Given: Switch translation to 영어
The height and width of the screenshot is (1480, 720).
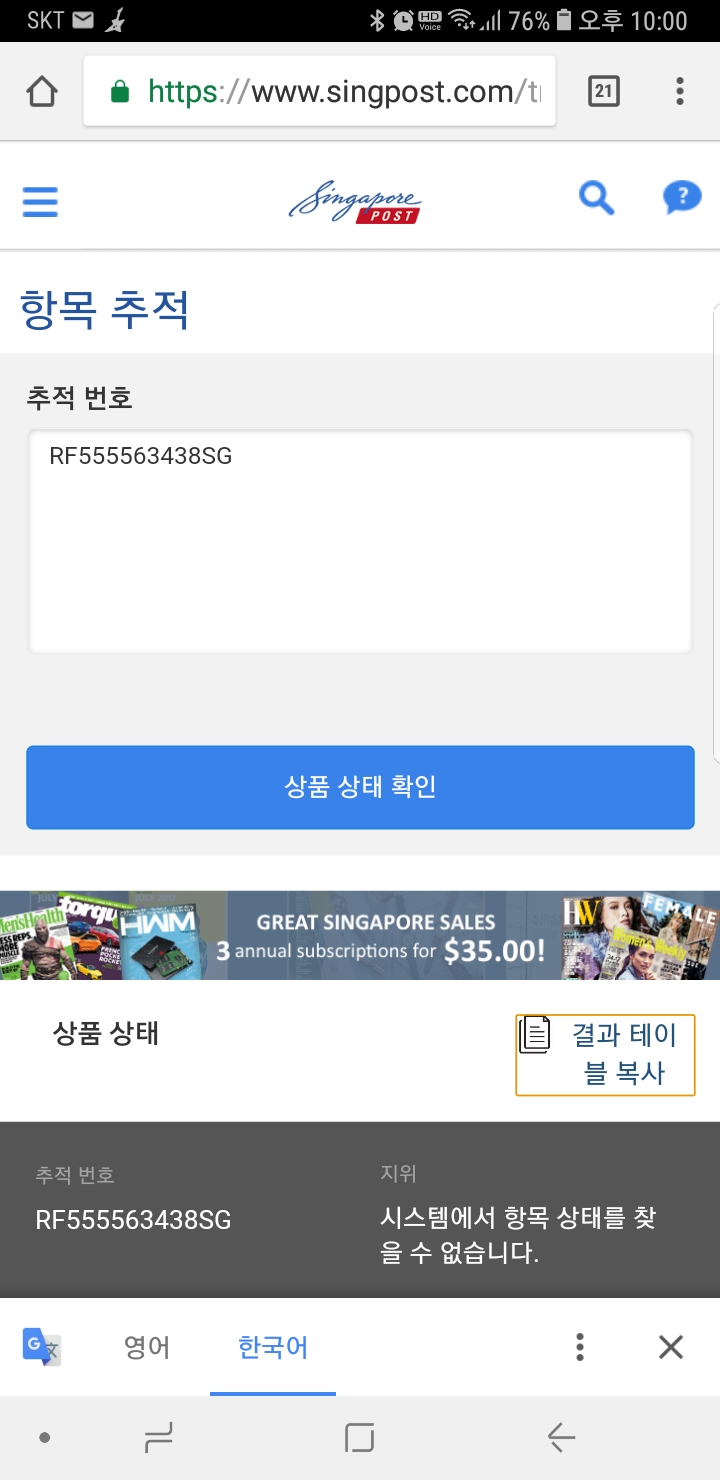Looking at the screenshot, I should pyautogui.click(x=147, y=1348).
